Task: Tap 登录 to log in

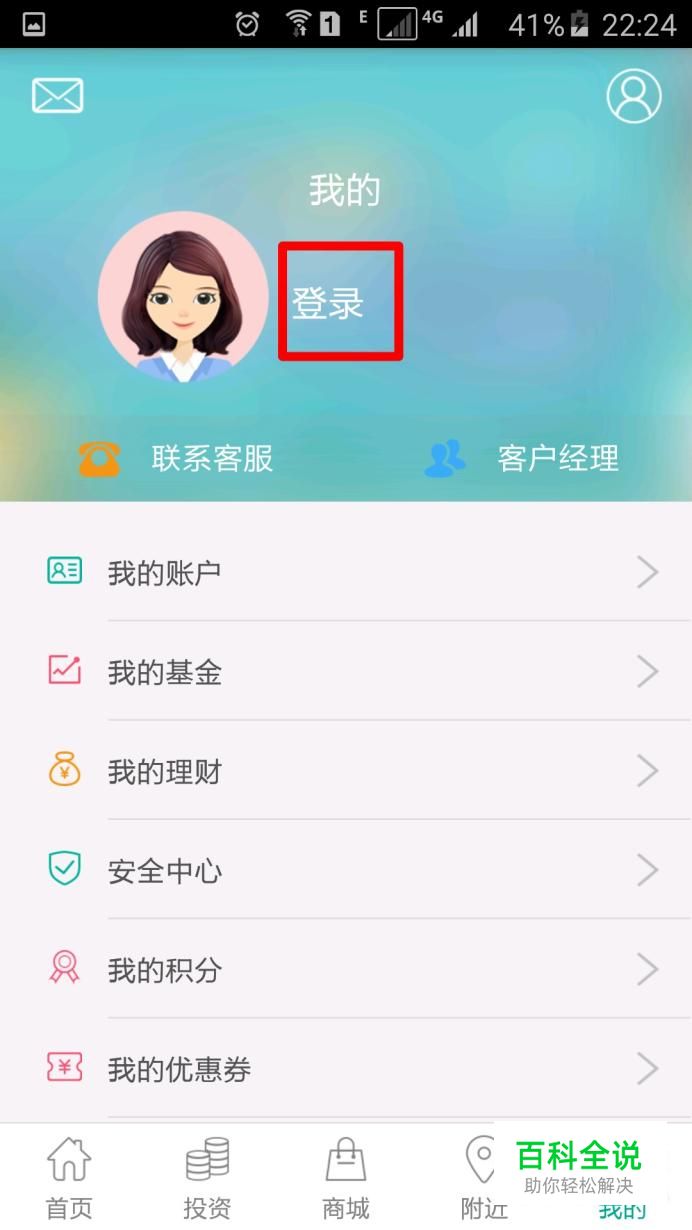Action: 328,304
